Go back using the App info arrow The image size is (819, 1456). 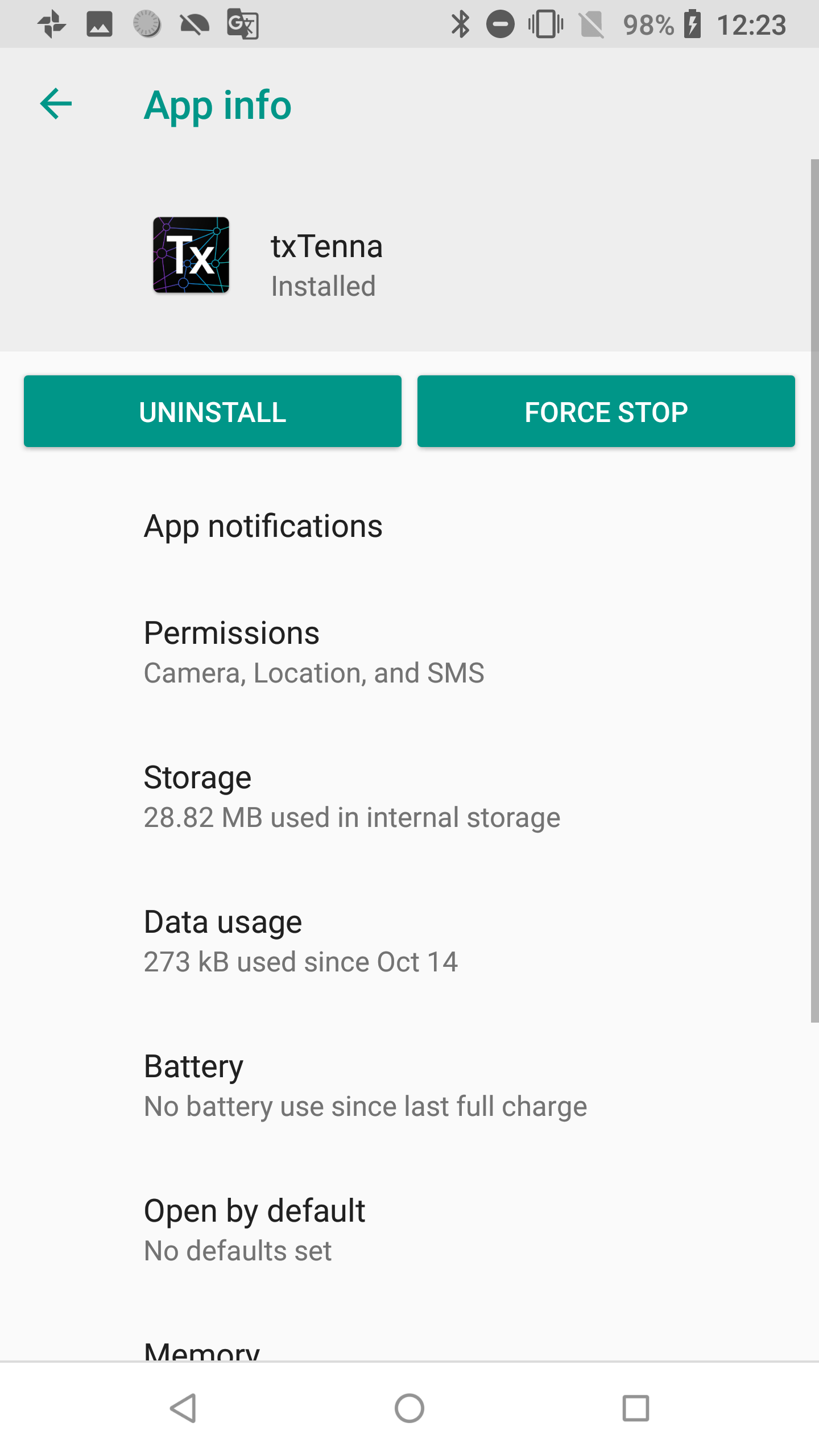coord(56,104)
